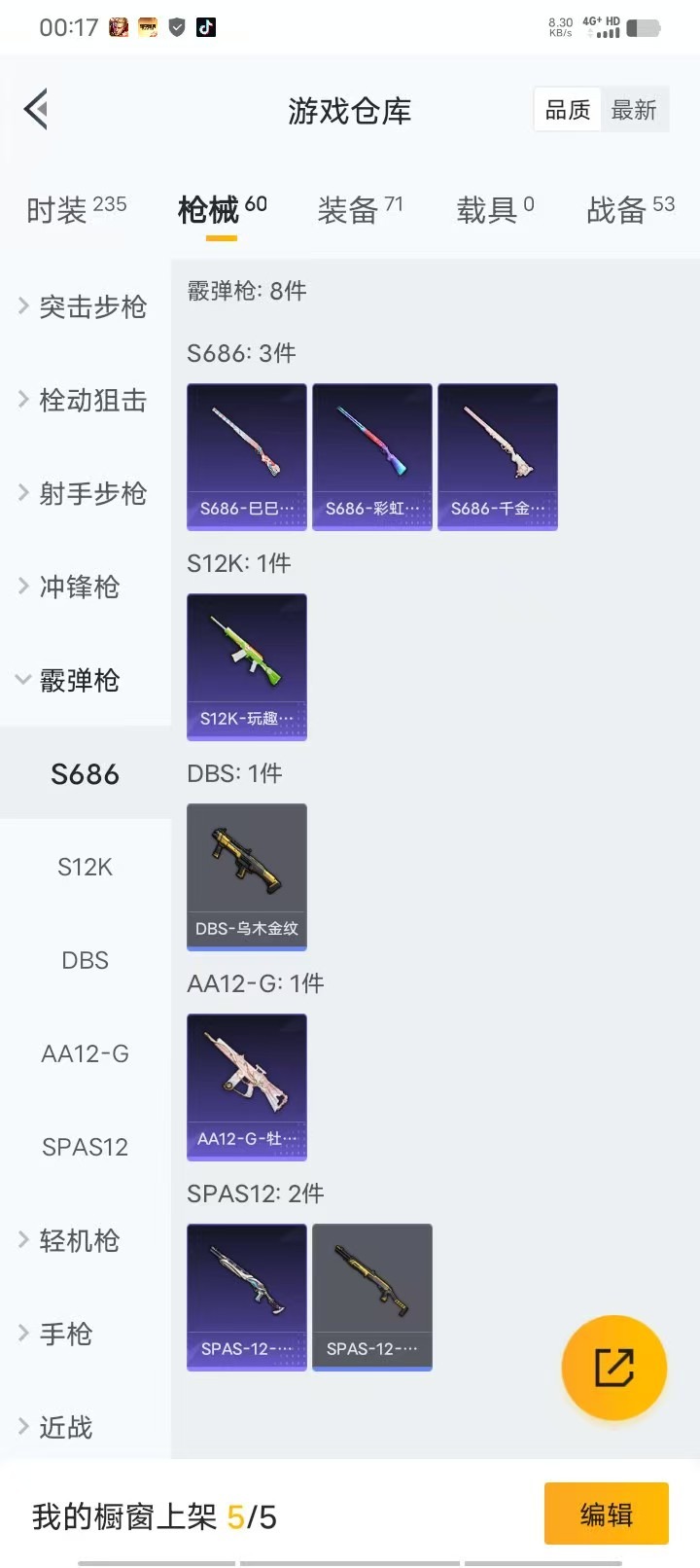Switch to the 战备 tab
Image resolution: width=700 pixels, height=1568 pixels.
630,209
